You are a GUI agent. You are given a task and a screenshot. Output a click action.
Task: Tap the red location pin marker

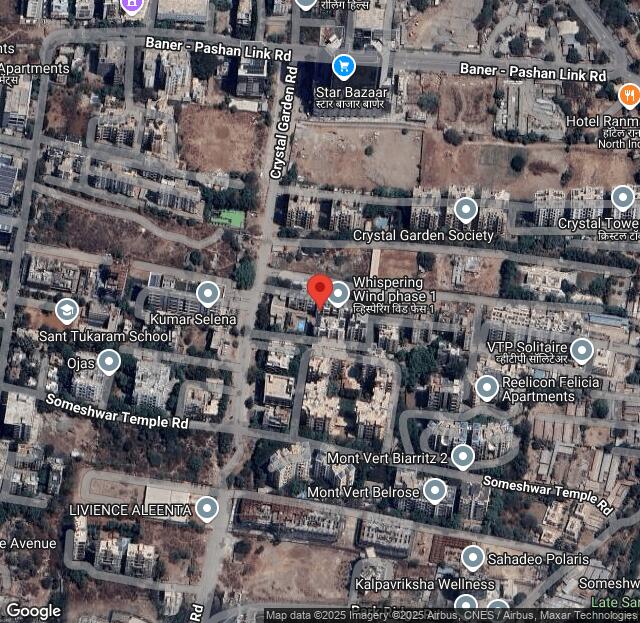click(320, 290)
